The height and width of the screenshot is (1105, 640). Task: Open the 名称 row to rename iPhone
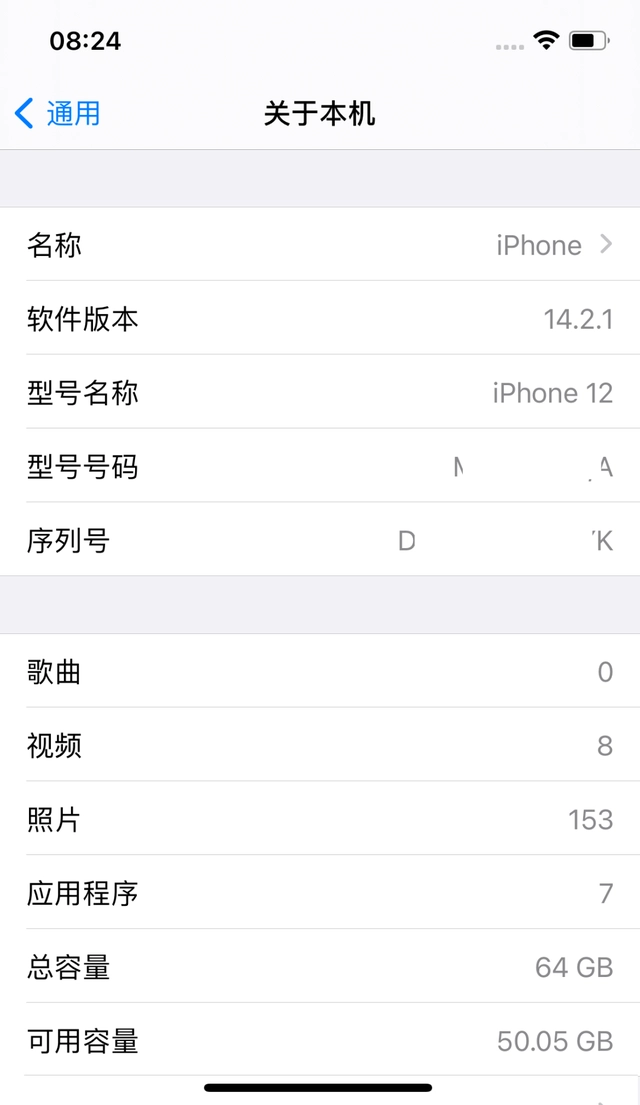pos(320,245)
